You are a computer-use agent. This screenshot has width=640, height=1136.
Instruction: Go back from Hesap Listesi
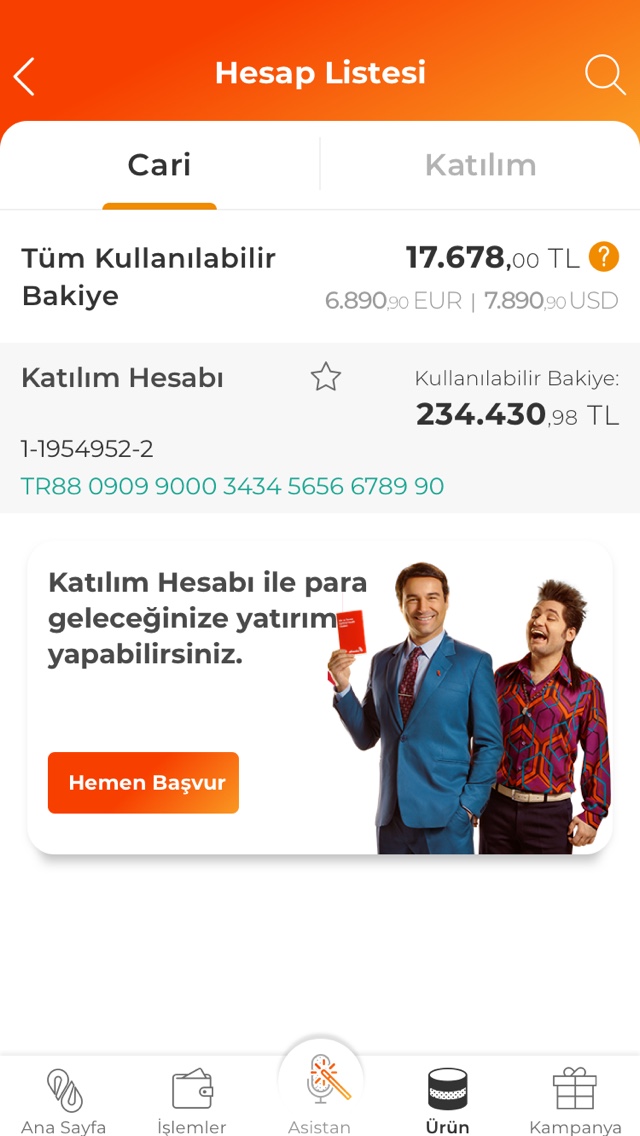25,76
